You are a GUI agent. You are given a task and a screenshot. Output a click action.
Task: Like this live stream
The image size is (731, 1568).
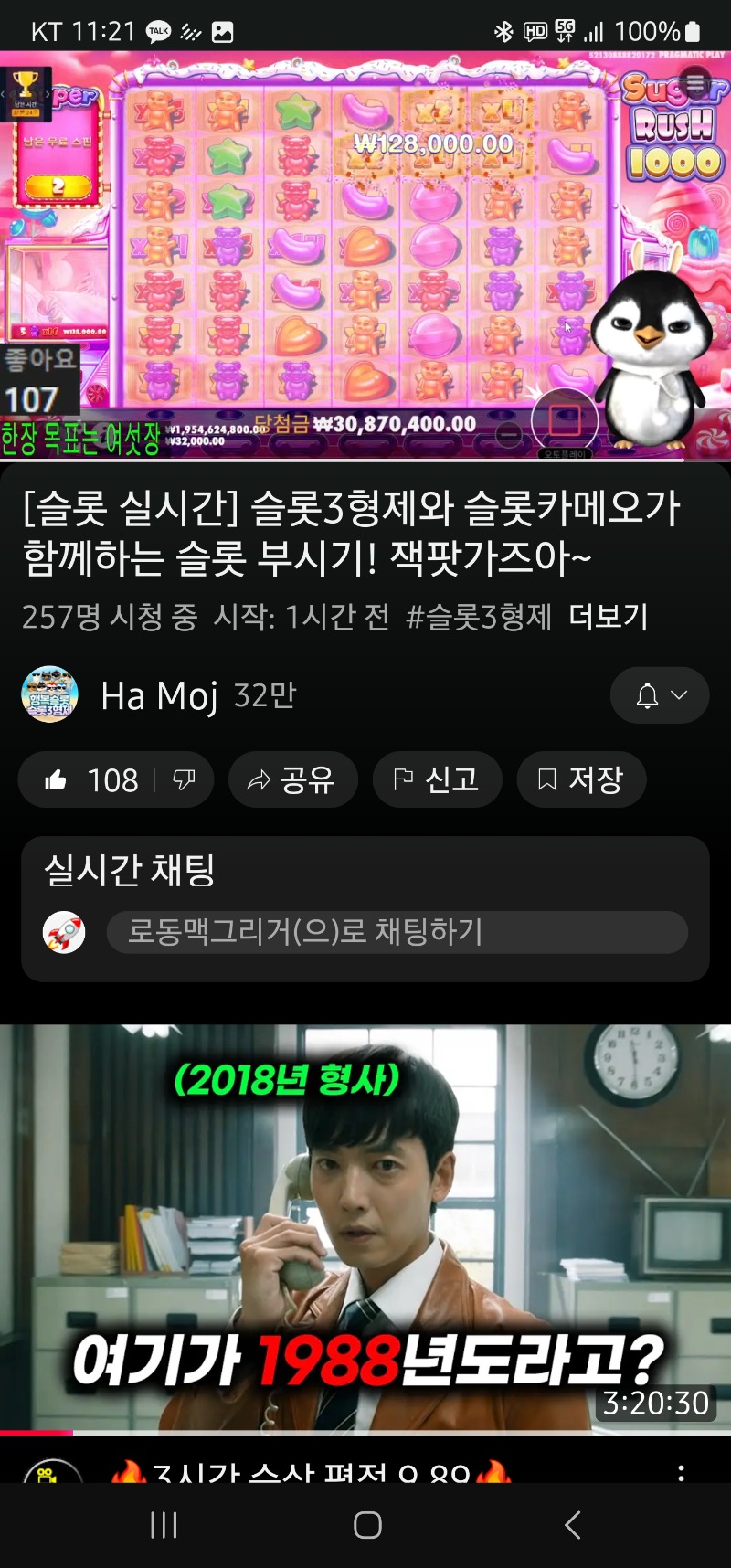(x=90, y=779)
